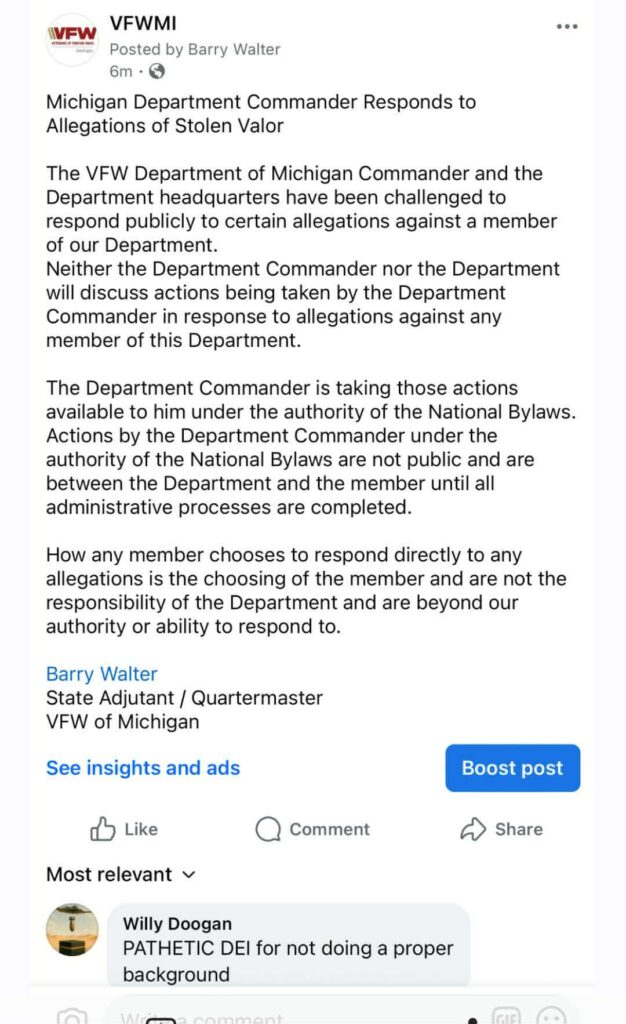
Task: Boost this post
Action: pyautogui.click(x=512, y=768)
